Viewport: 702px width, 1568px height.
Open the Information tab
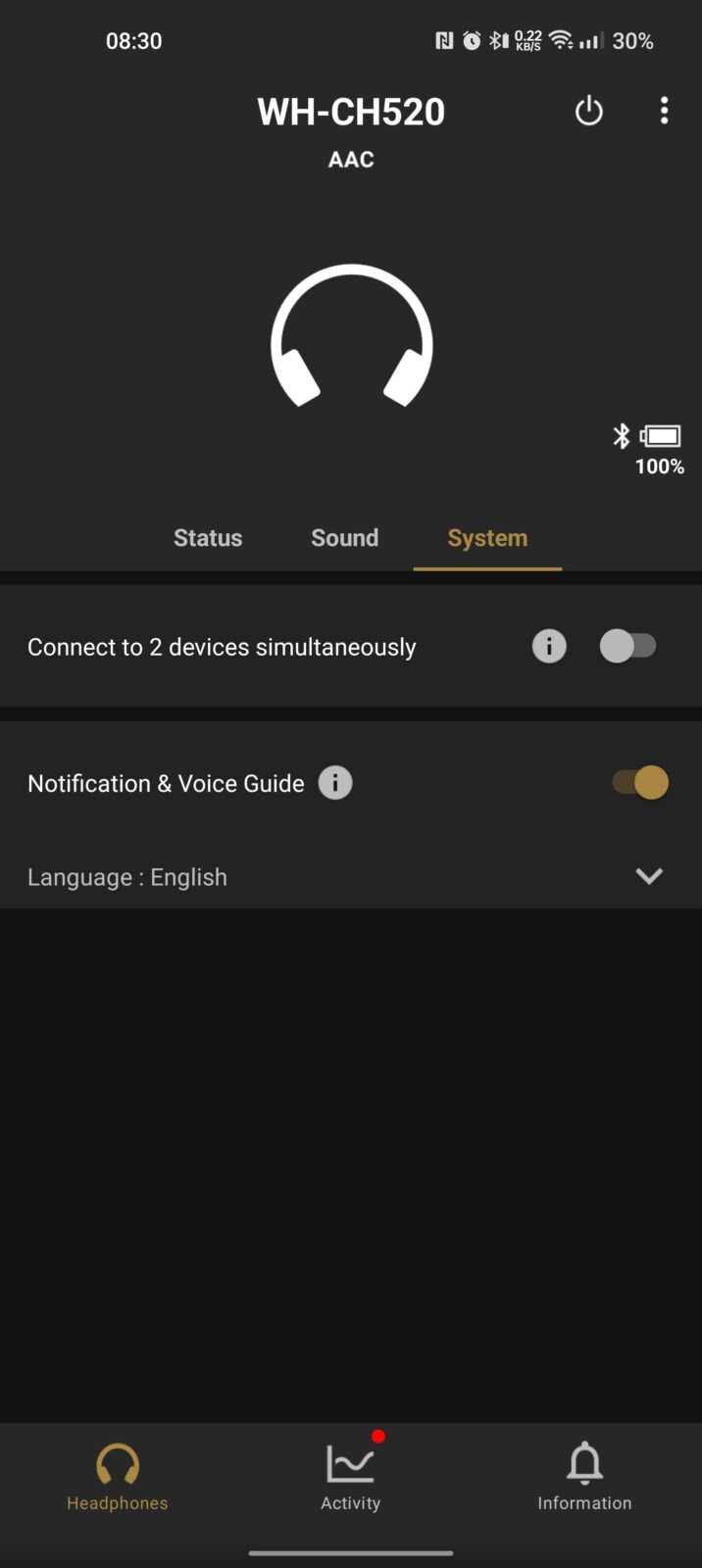coord(584,1477)
